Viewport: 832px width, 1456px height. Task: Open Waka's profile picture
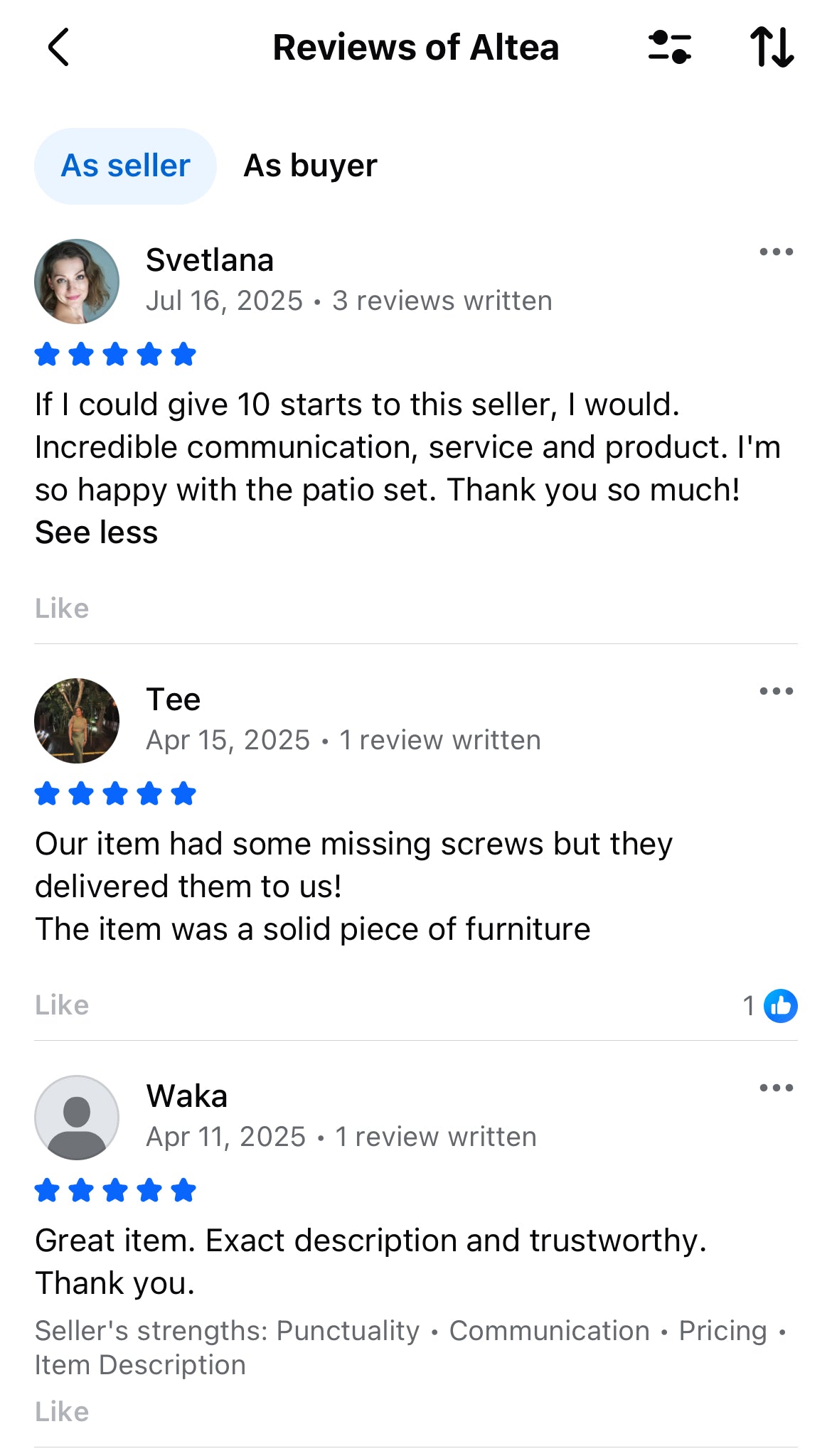(77, 1118)
